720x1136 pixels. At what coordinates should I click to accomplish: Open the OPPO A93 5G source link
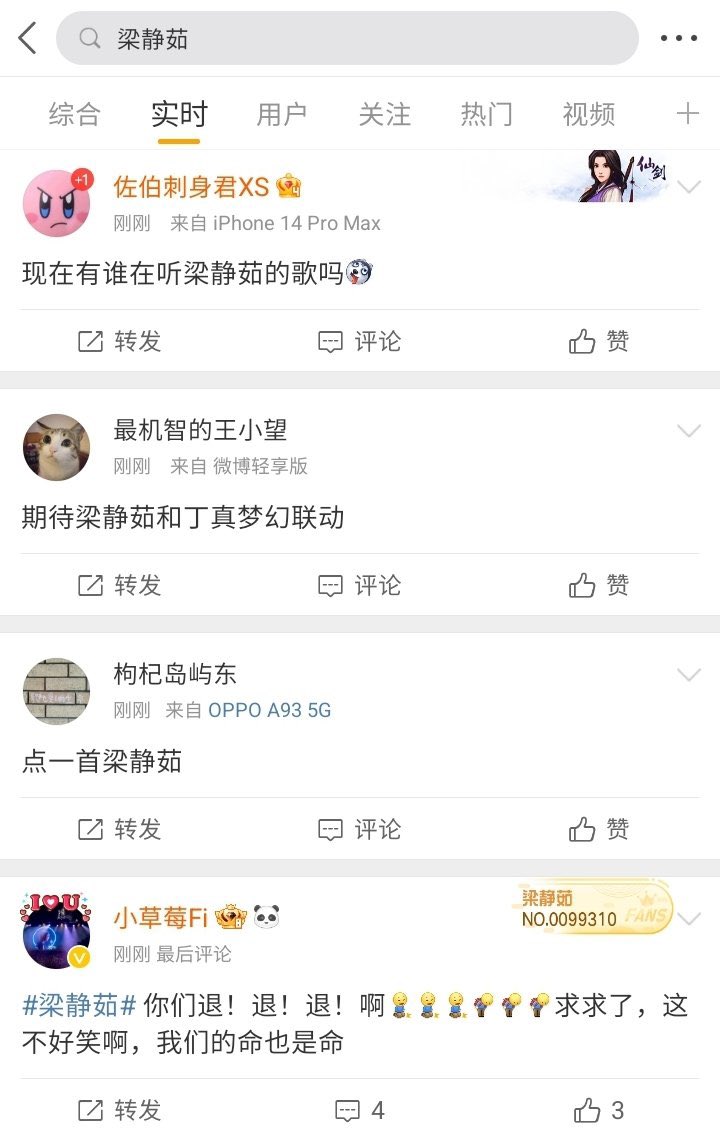(x=269, y=711)
